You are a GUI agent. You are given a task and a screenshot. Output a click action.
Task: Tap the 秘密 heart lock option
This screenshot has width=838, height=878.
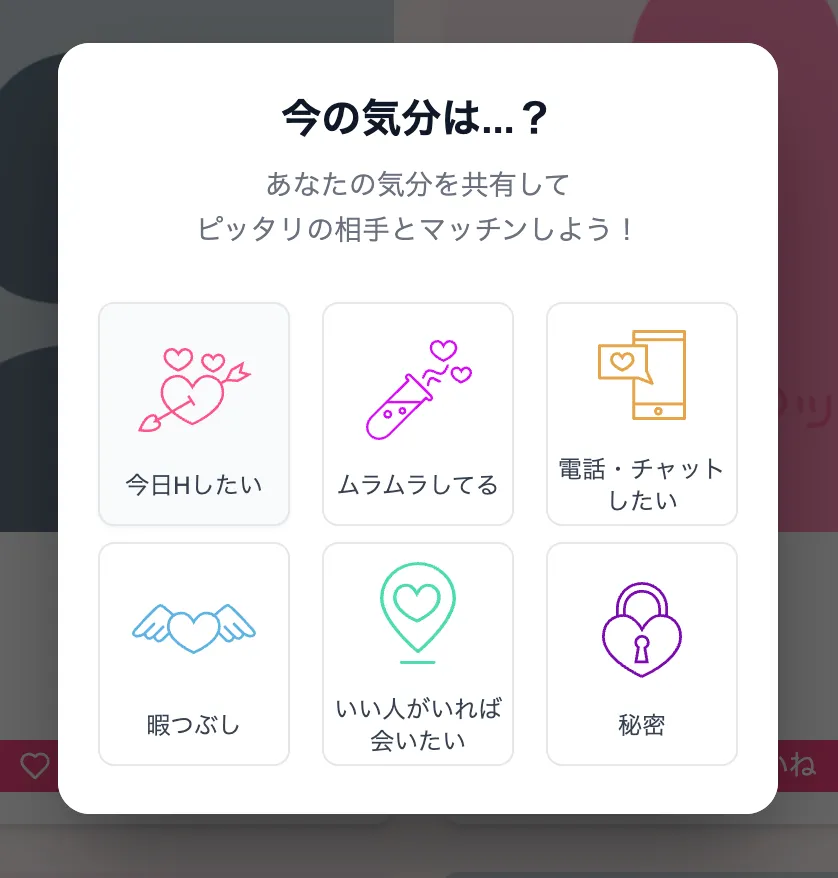[x=641, y=654]
